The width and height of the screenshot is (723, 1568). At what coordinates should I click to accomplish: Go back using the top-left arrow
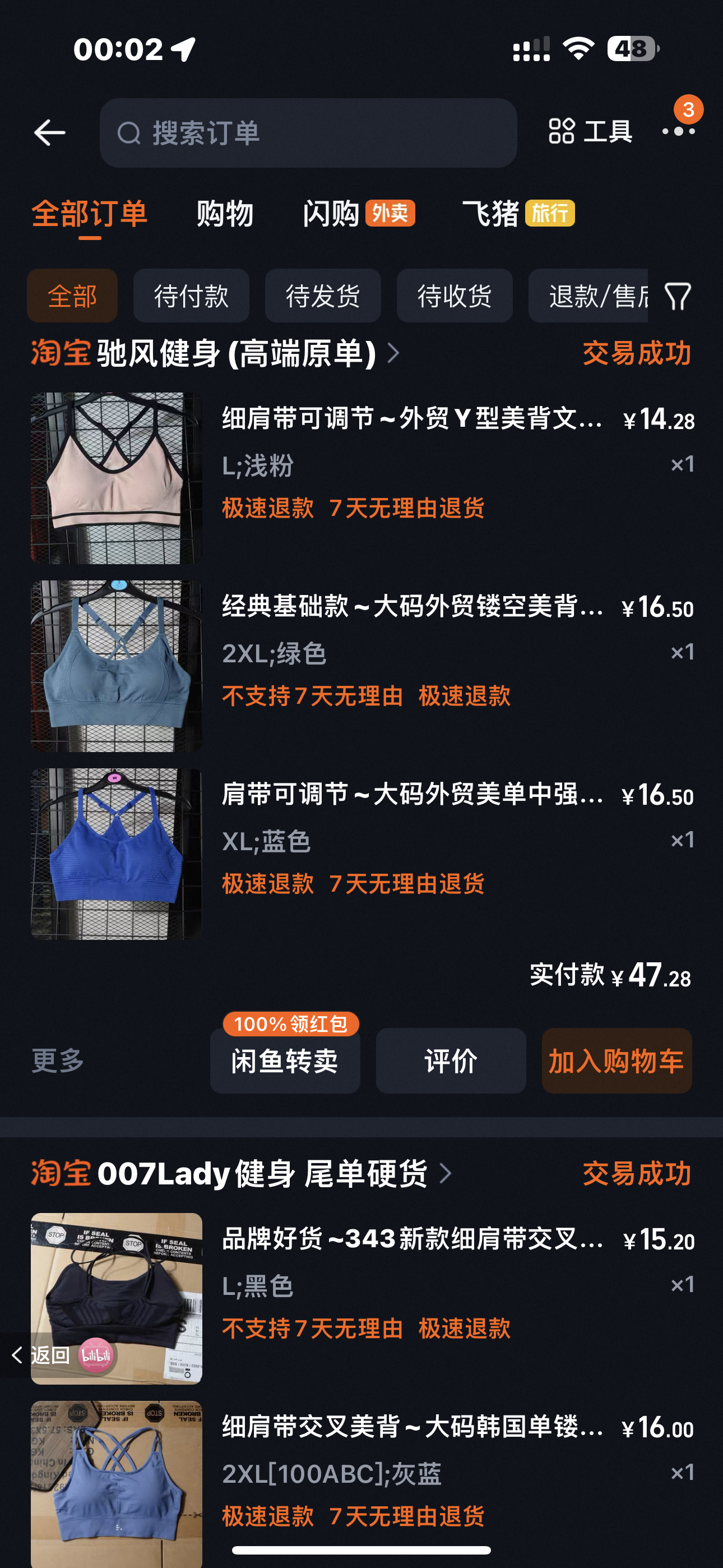tap(50, 133)
